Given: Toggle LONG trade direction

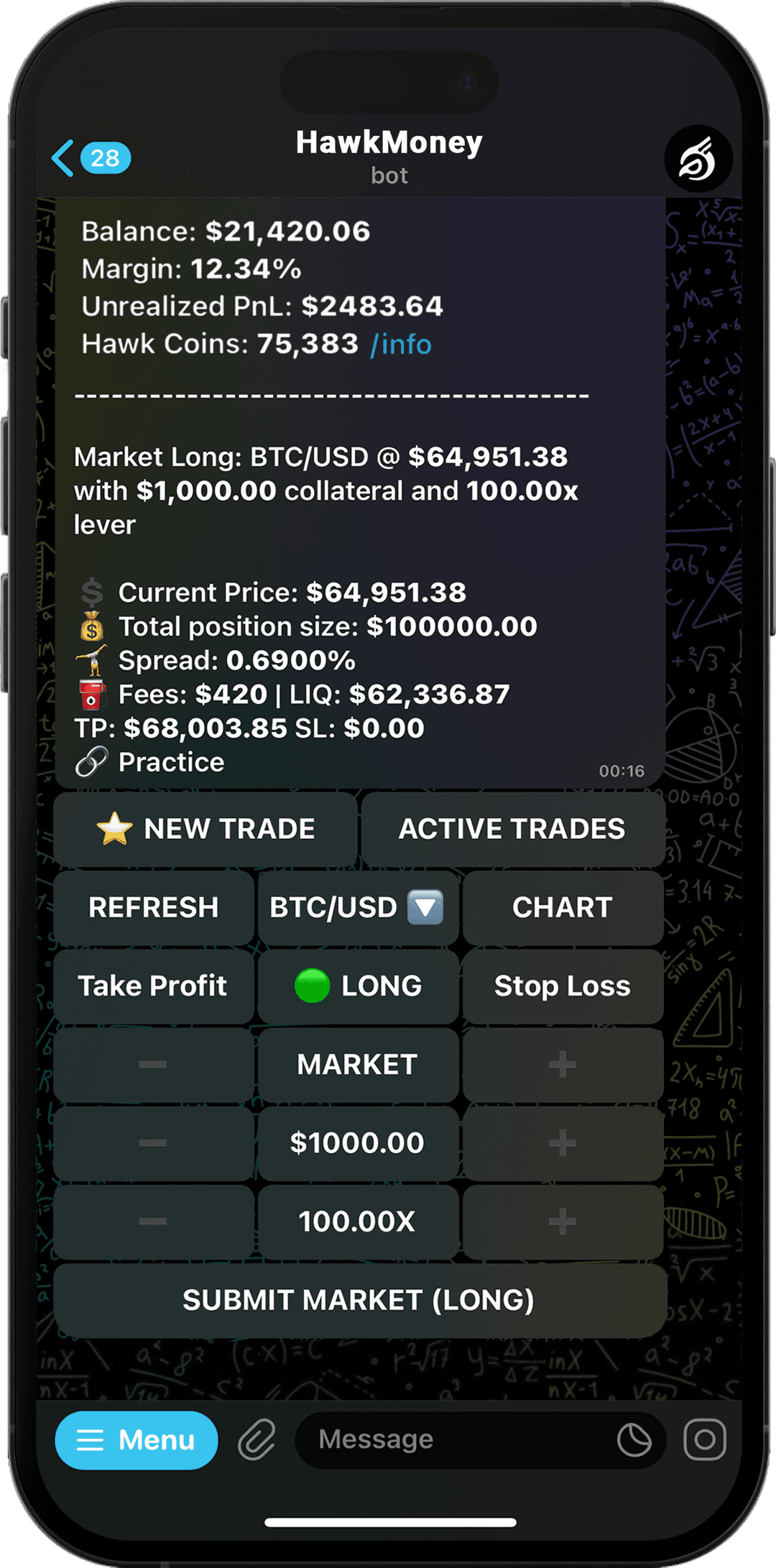Looking at the screenshot, I should (357, 985).
